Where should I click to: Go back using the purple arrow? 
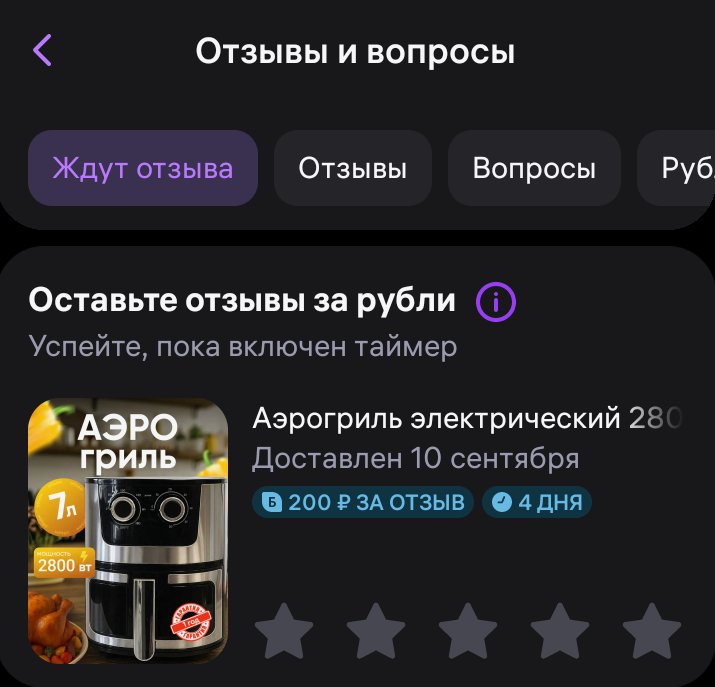tap(42, 51)
